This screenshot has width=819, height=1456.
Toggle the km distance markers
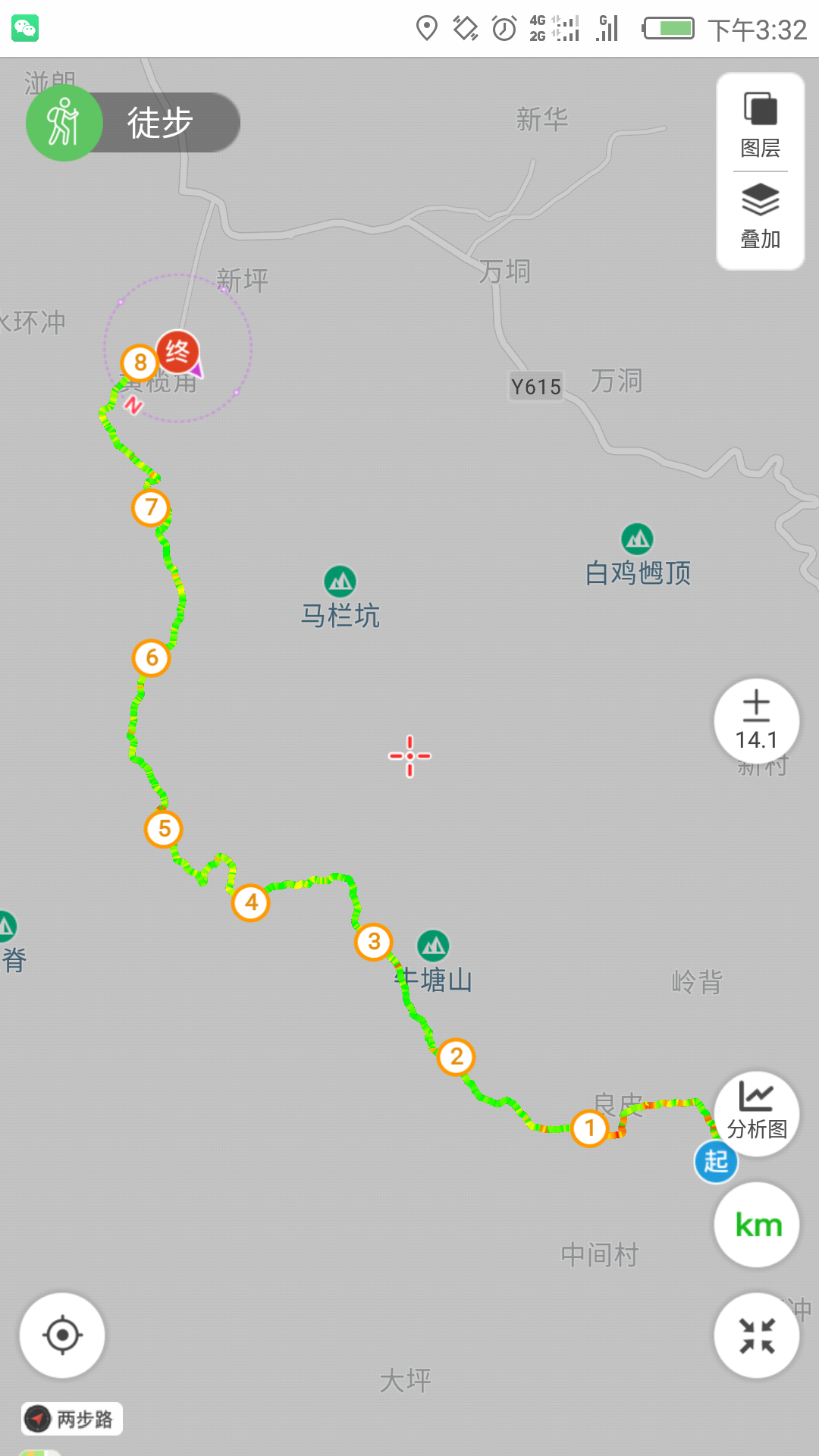[757, 1225]
